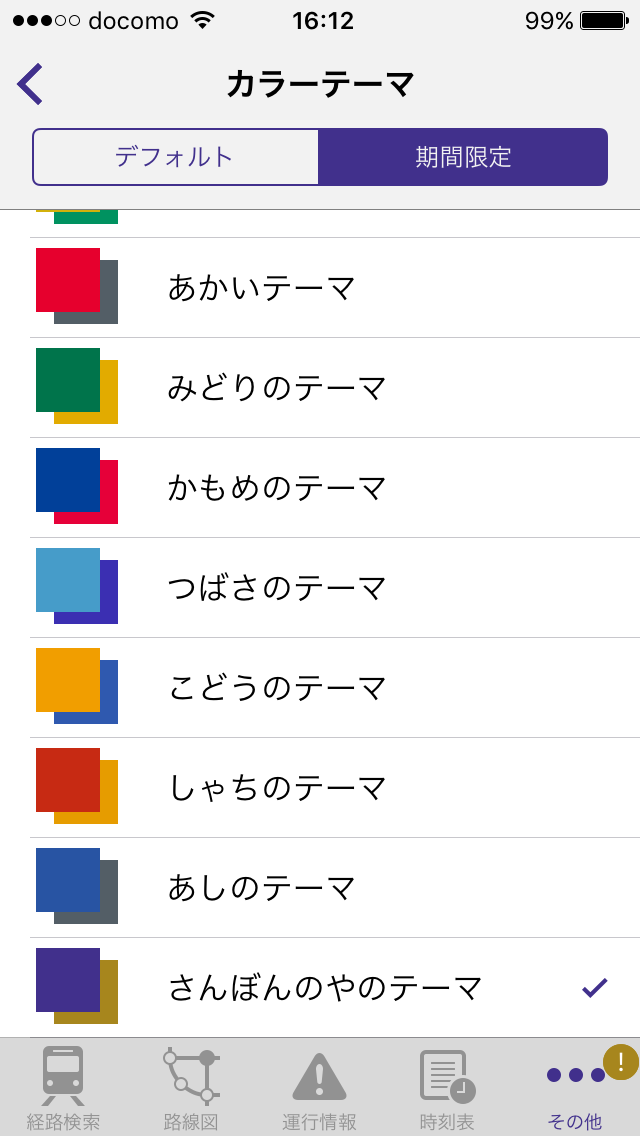
Task: Go to 時刻表 tab
Action: point(447,1087)
